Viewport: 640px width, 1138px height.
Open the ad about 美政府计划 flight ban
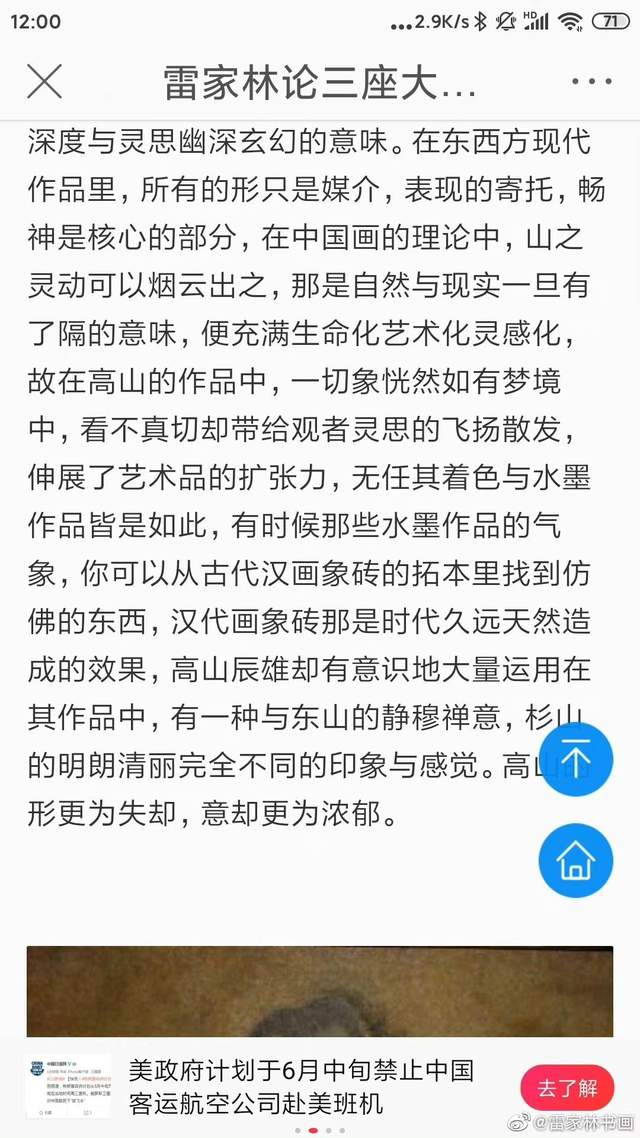coord(301,1086)
